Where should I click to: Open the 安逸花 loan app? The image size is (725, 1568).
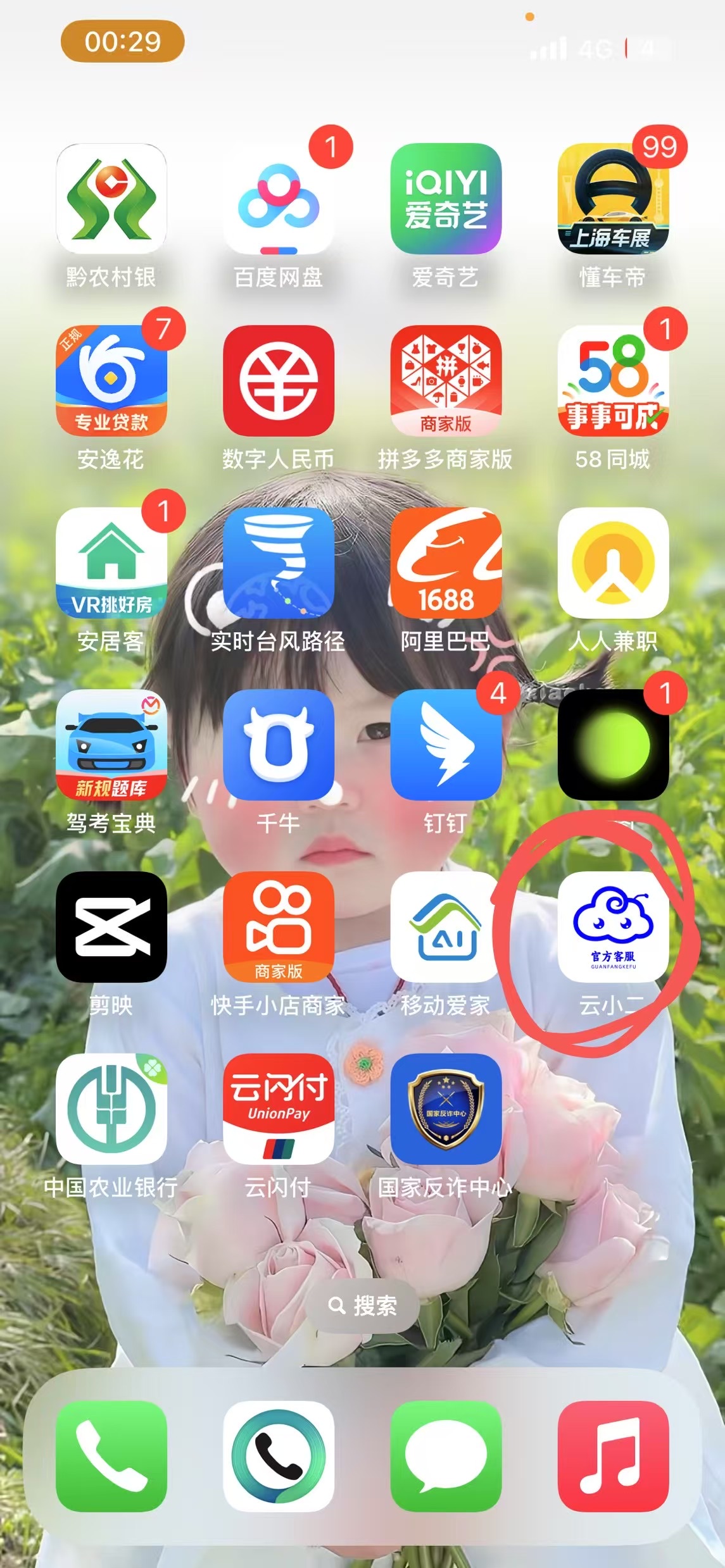(x=111, y=381)
